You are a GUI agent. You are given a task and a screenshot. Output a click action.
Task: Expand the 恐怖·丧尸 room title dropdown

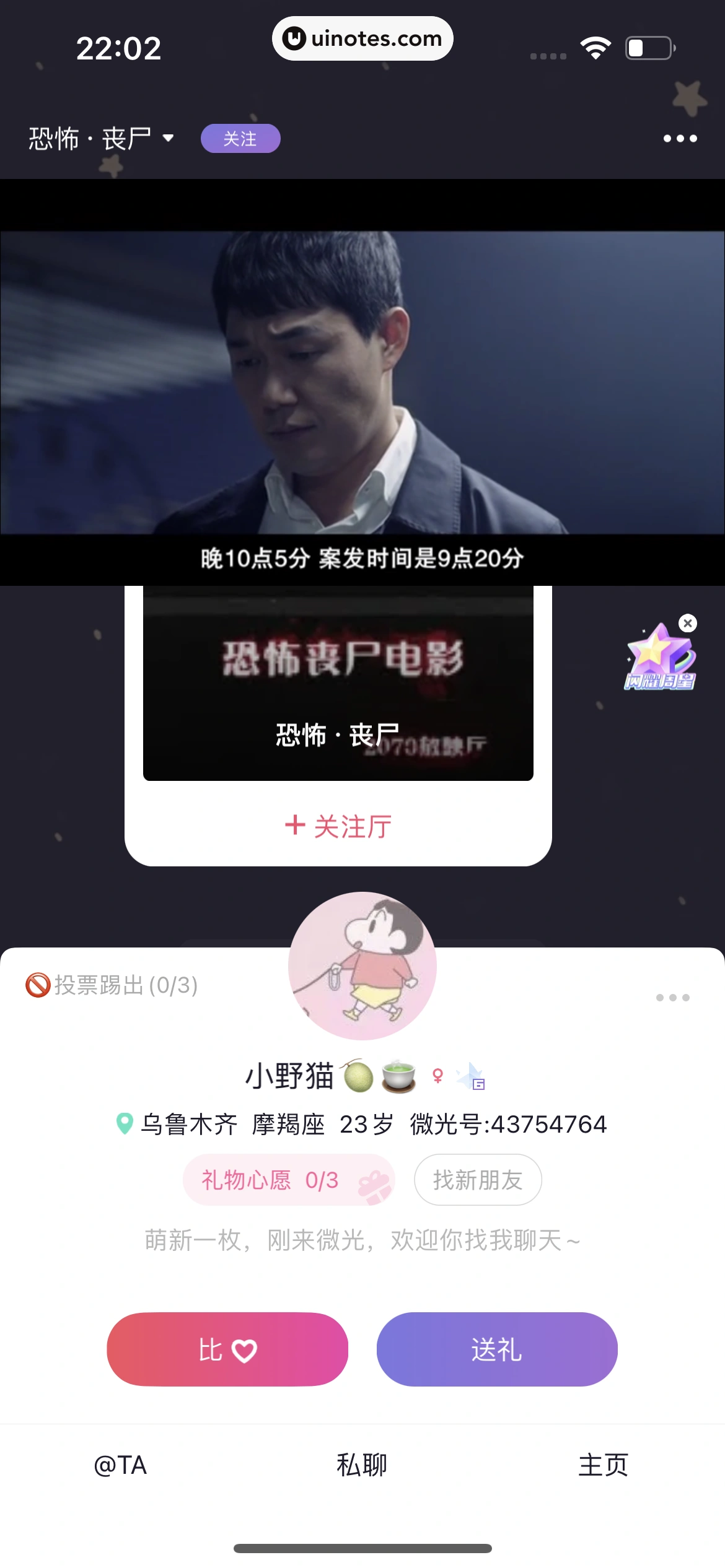(167, 138)
